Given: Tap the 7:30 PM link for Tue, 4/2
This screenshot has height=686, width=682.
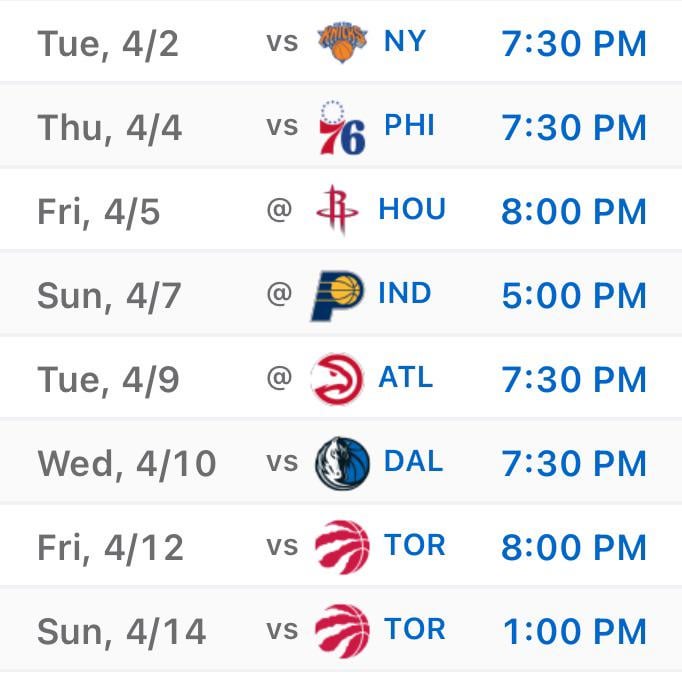Looking at the screenshot, I should coord(573,43).
